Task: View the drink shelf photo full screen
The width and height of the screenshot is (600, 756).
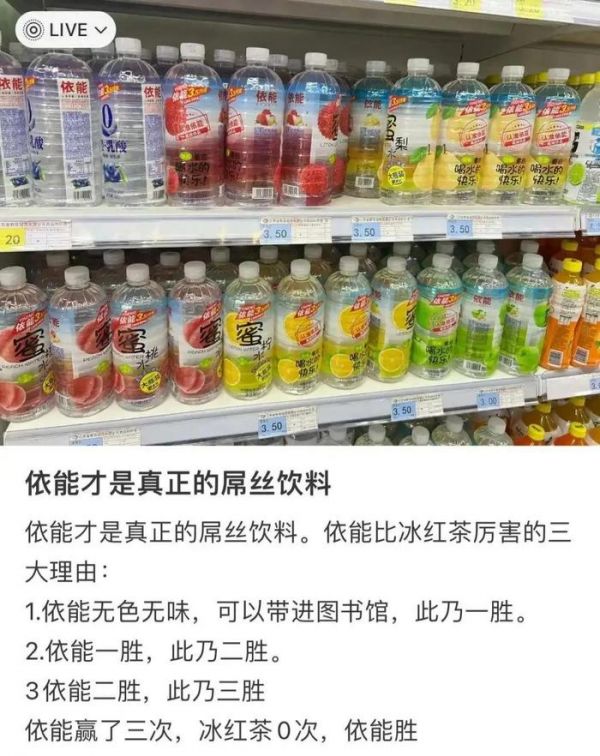Action: (300, 240)
